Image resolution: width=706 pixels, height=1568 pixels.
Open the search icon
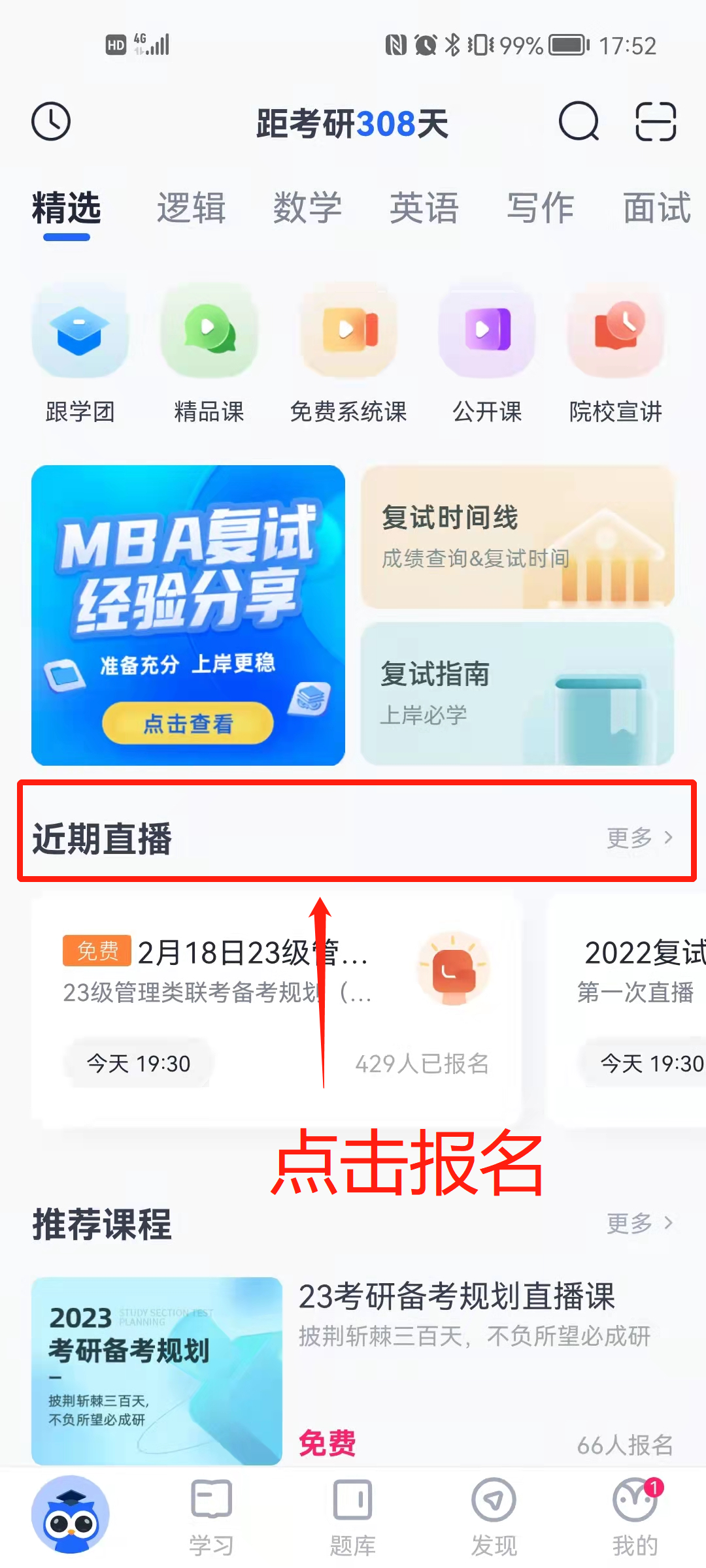pos(579,122)
